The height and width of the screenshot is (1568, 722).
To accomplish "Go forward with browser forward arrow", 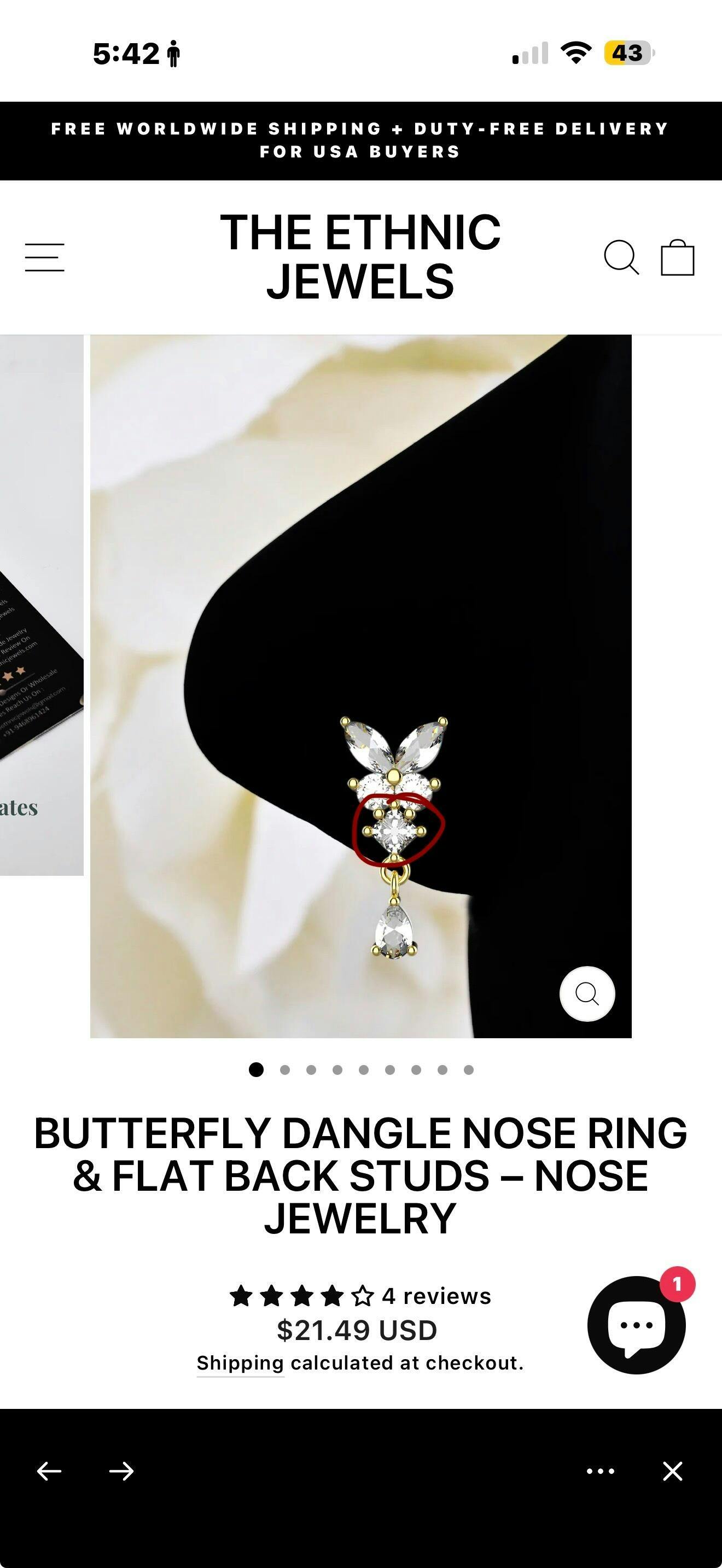I will [x=121, y=1471].
